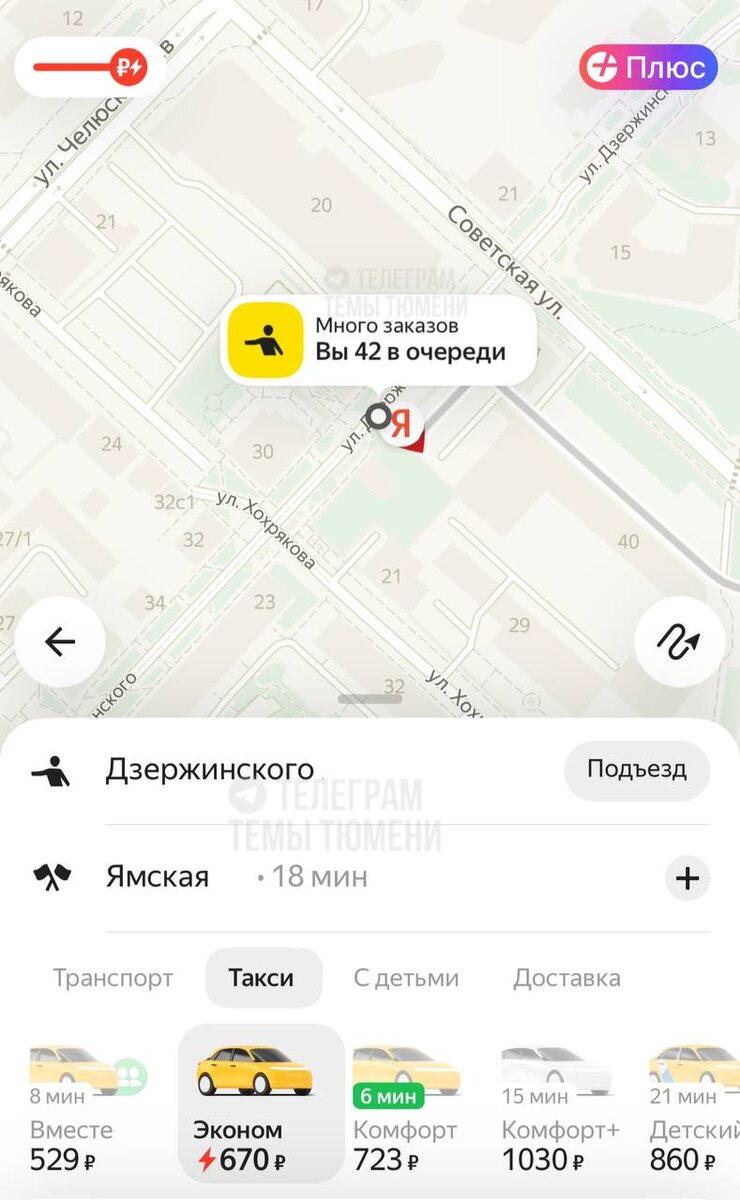
Task: Pick the Комфорт tariff for 723 ₽
Action: (405, 1105)
